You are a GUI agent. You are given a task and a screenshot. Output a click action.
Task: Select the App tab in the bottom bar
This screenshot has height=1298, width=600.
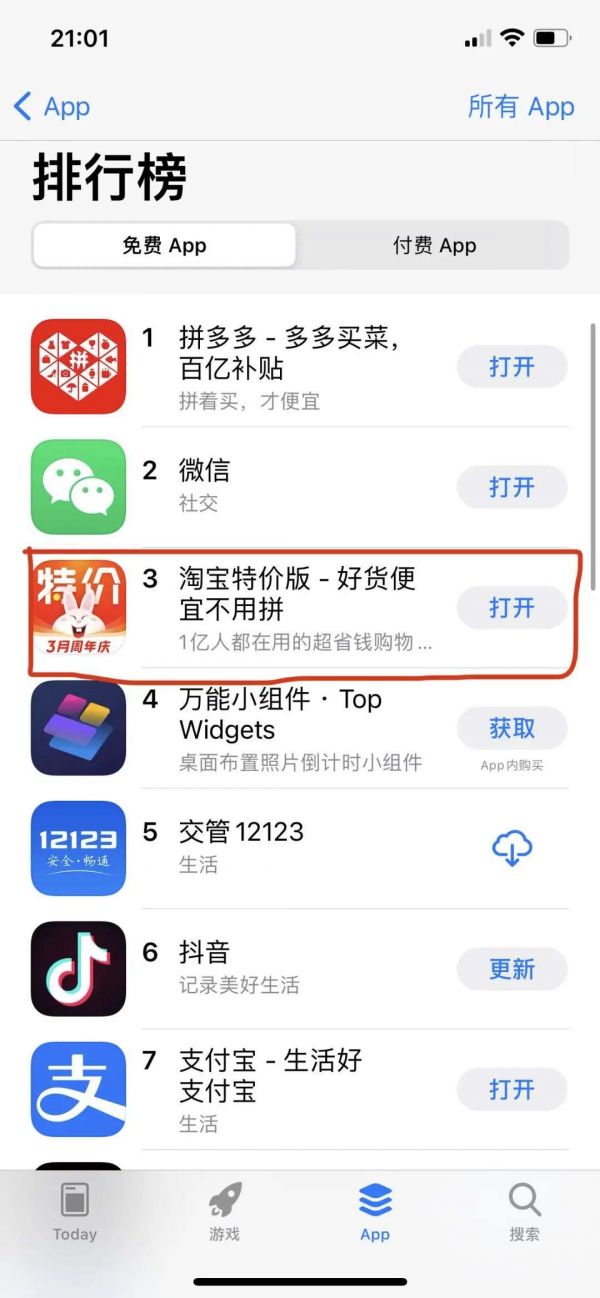375,1211
